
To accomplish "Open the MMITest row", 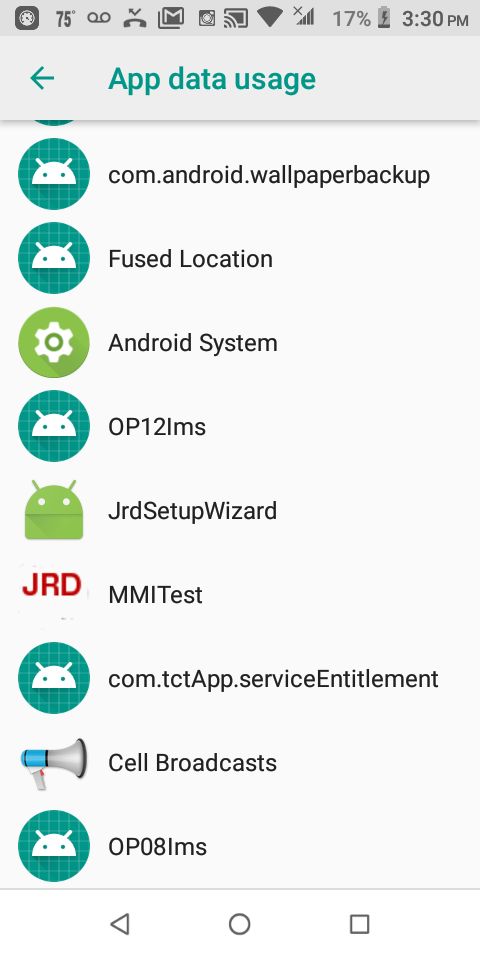I will coord(240,594).
